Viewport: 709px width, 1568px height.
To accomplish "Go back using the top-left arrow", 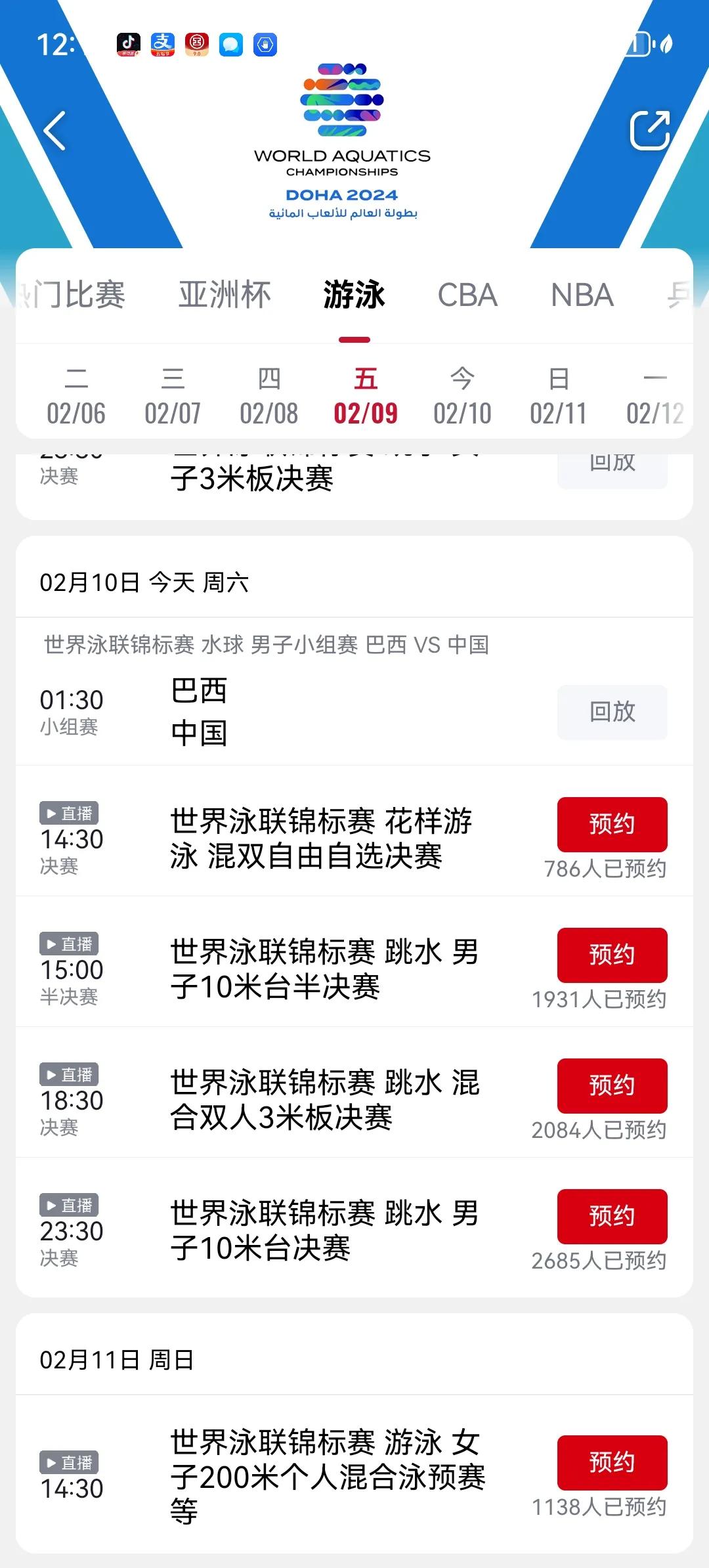I will click(55, 131).
